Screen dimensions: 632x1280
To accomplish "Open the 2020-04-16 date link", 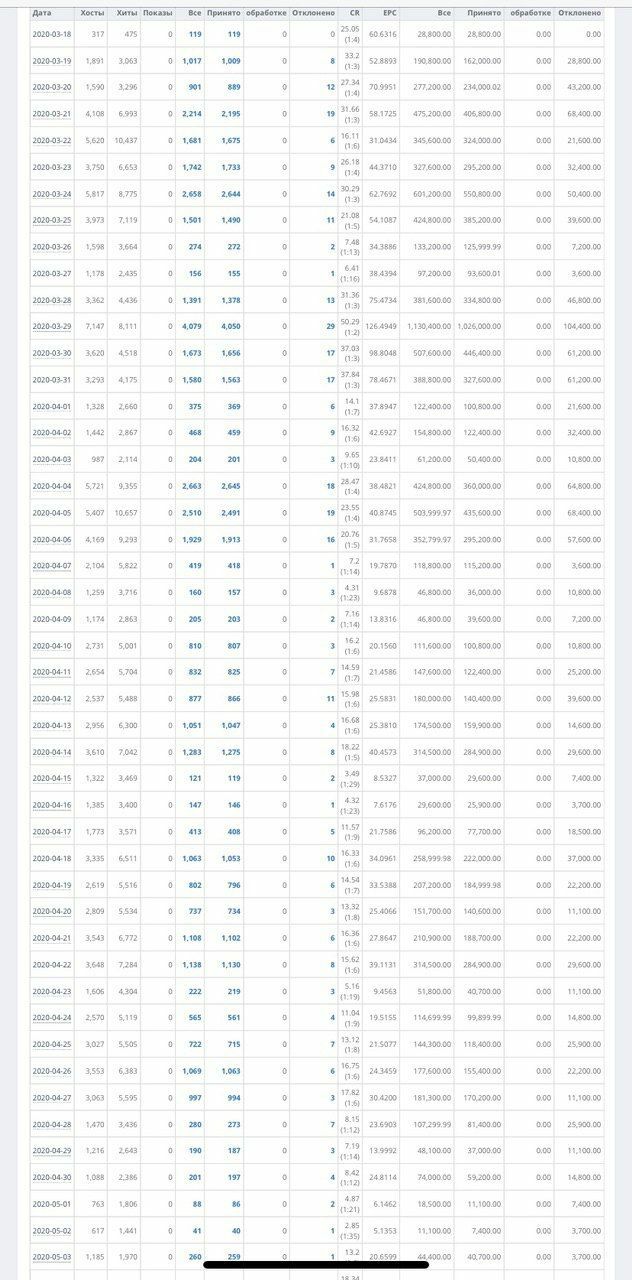I will coord(52,805).
